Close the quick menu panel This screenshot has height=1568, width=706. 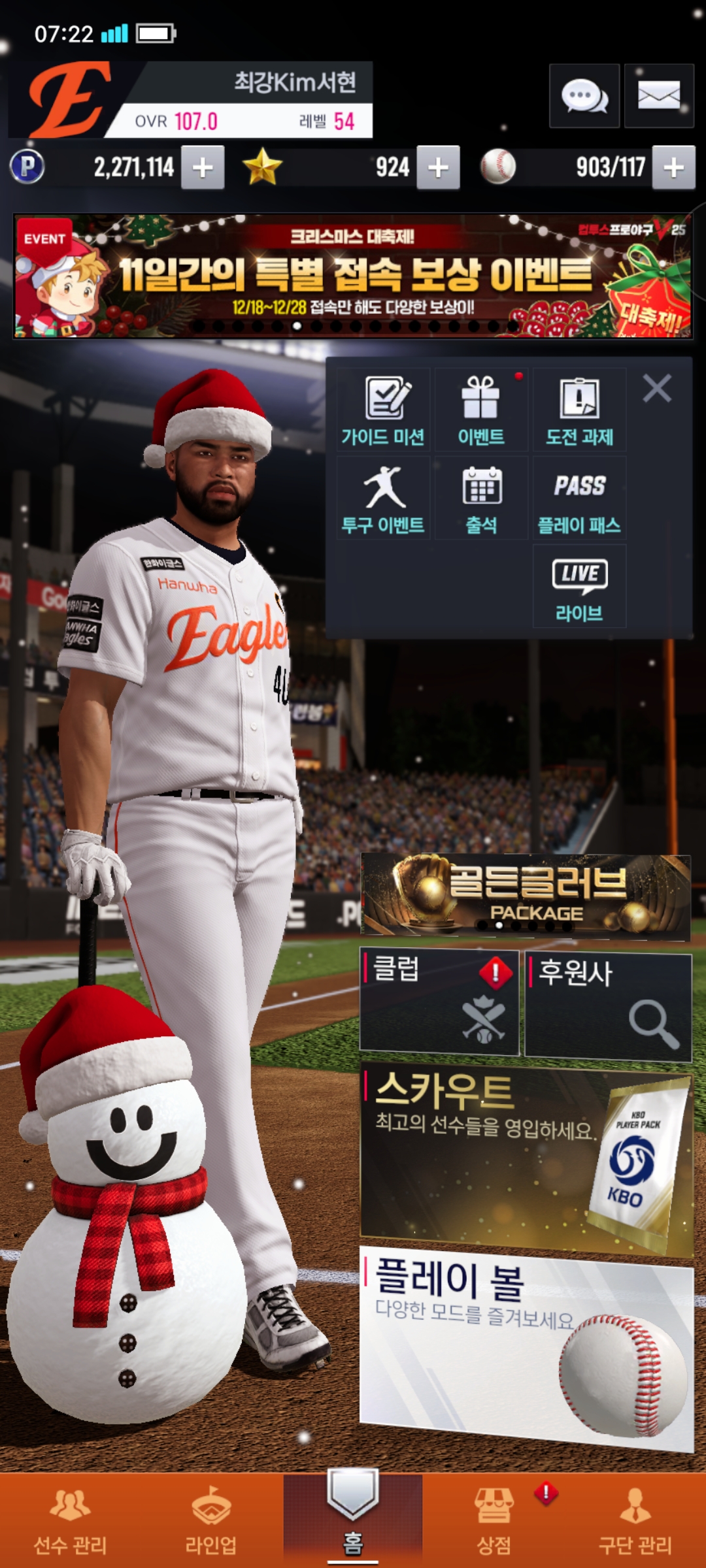click(x=656, y=389)
